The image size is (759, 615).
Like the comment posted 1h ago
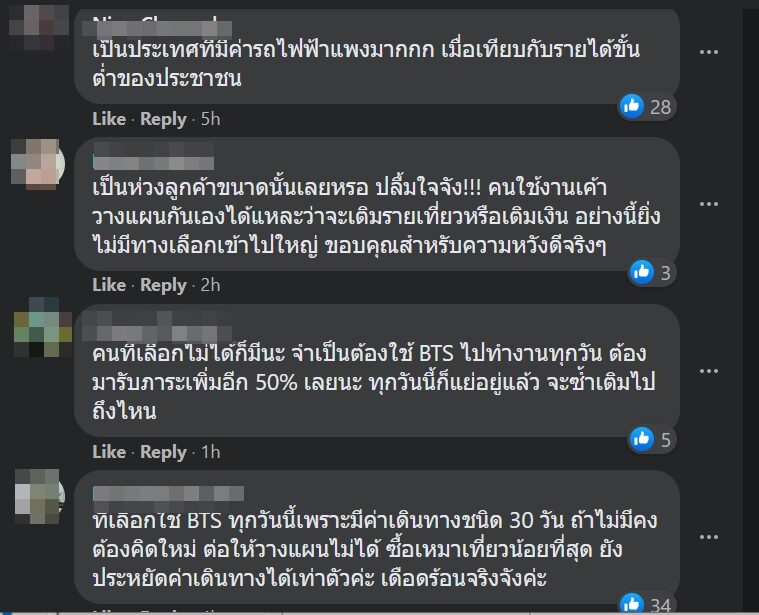pyautogui.click(x=109, y=452)
